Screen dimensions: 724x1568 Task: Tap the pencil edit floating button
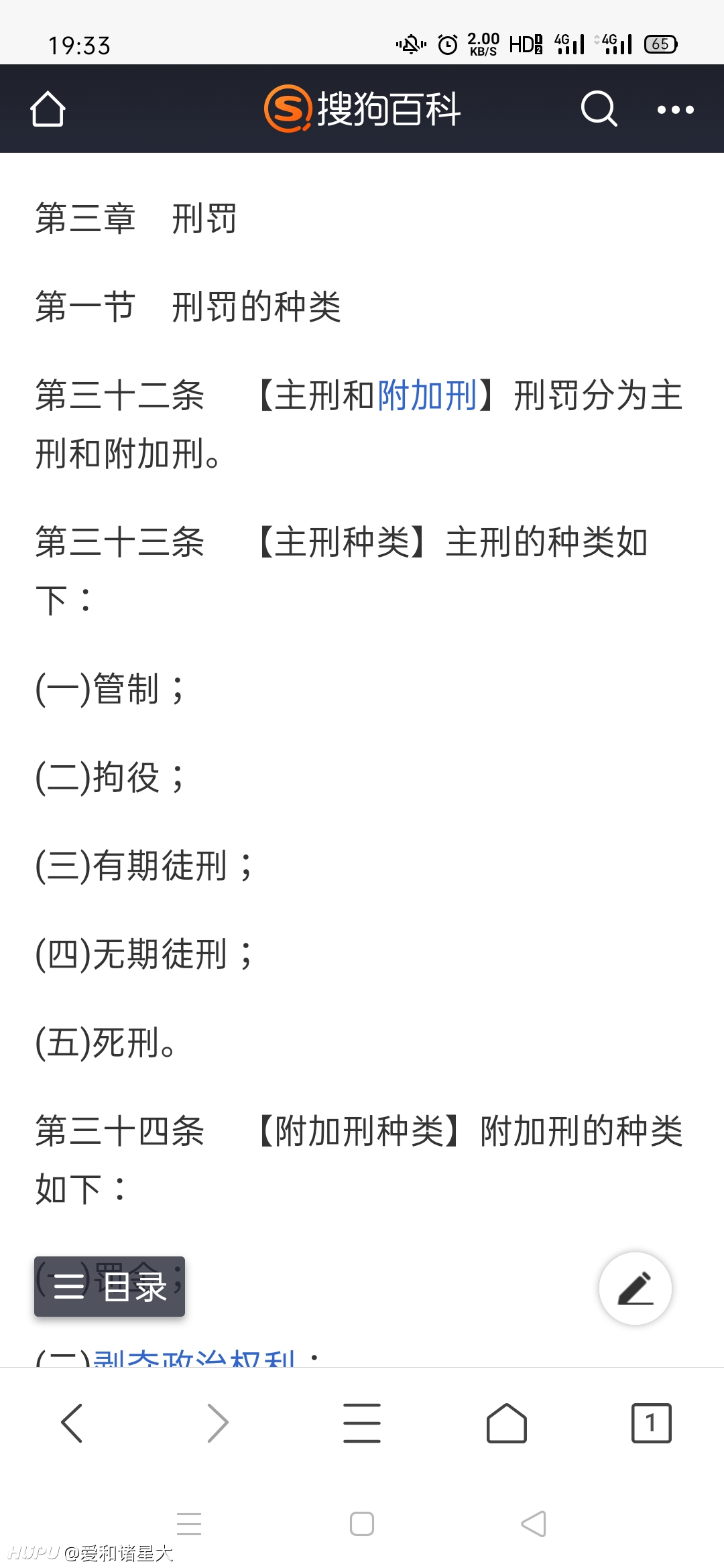click(x=636, y=1288)
